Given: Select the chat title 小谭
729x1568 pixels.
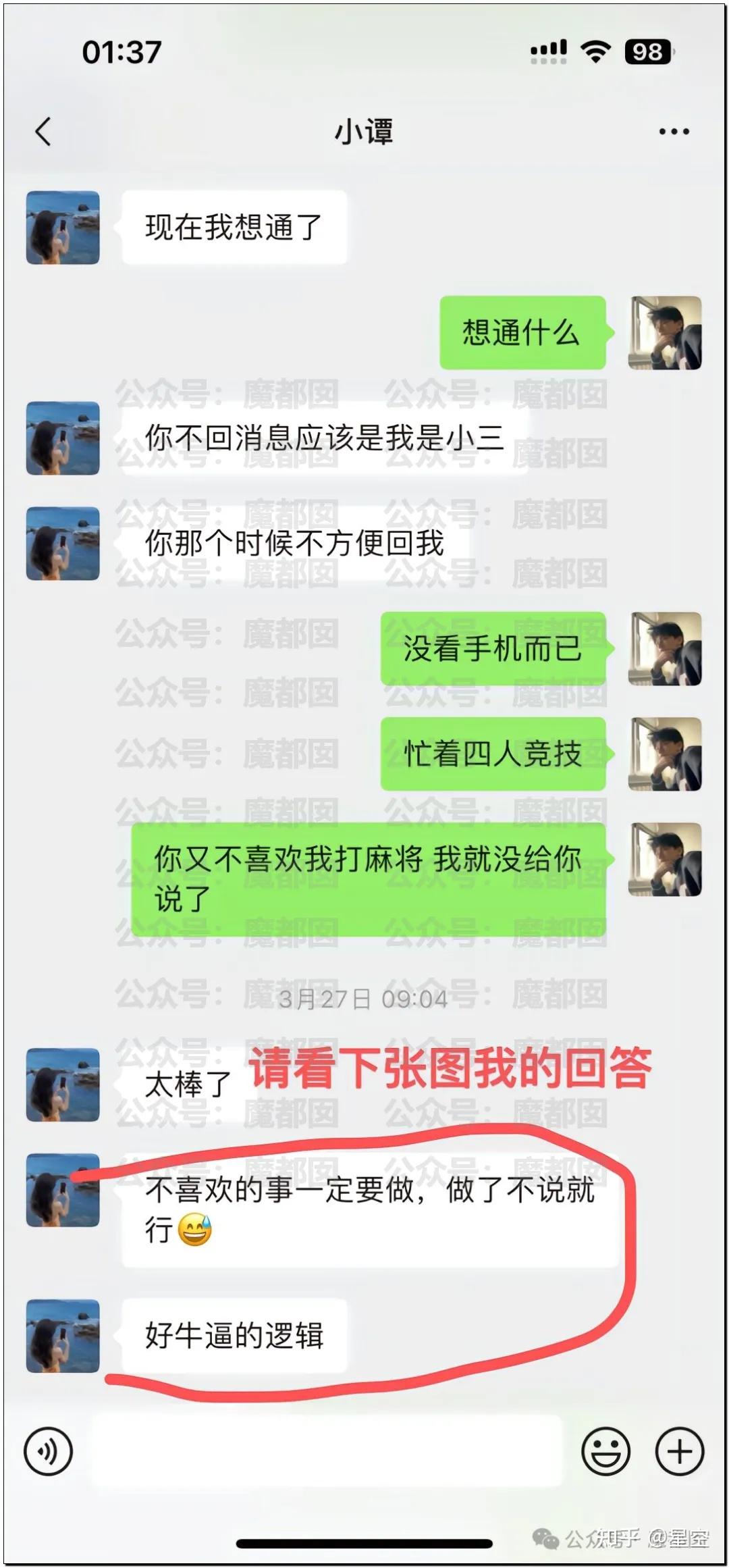Looking at the screenshot, I should [x=364, y=132].
